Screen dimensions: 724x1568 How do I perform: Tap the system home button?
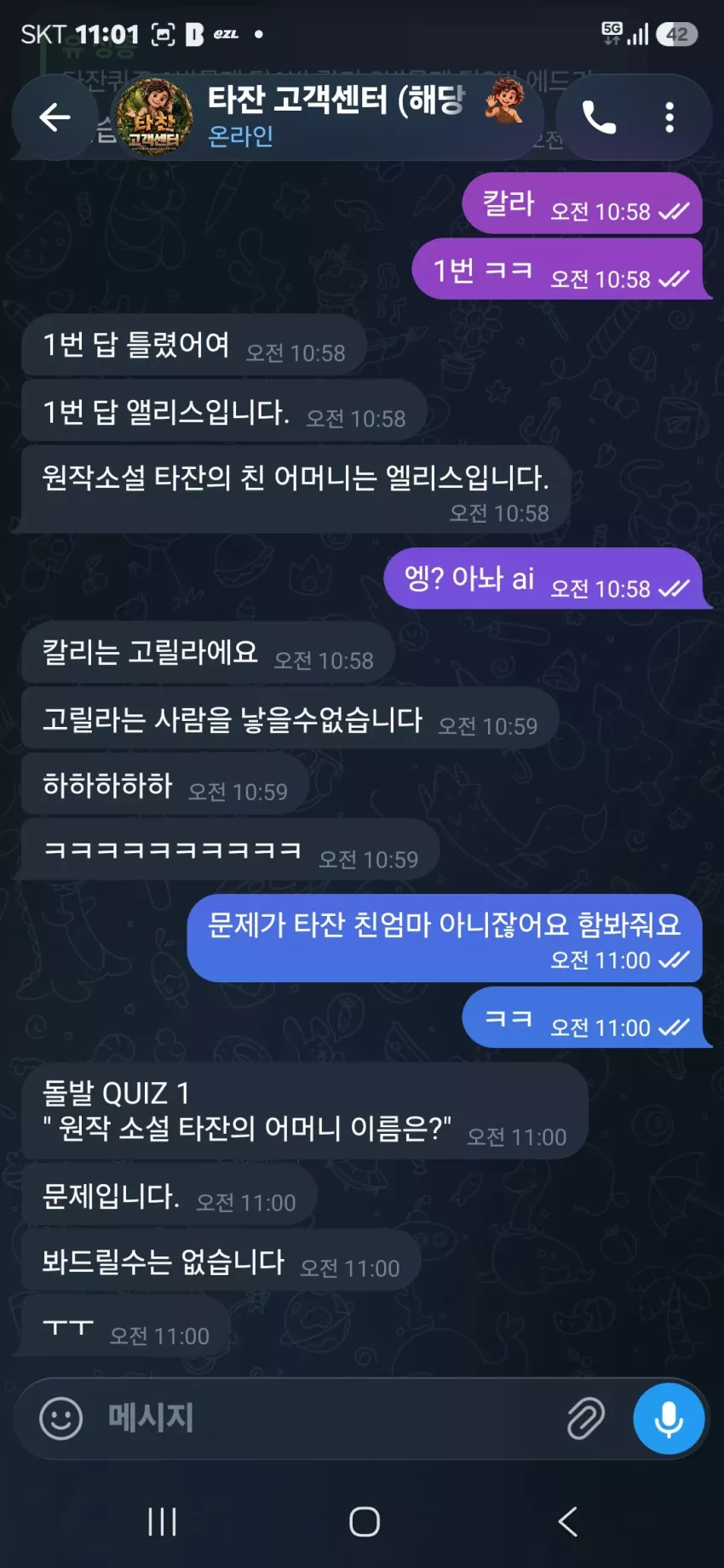pos(365,1522)
